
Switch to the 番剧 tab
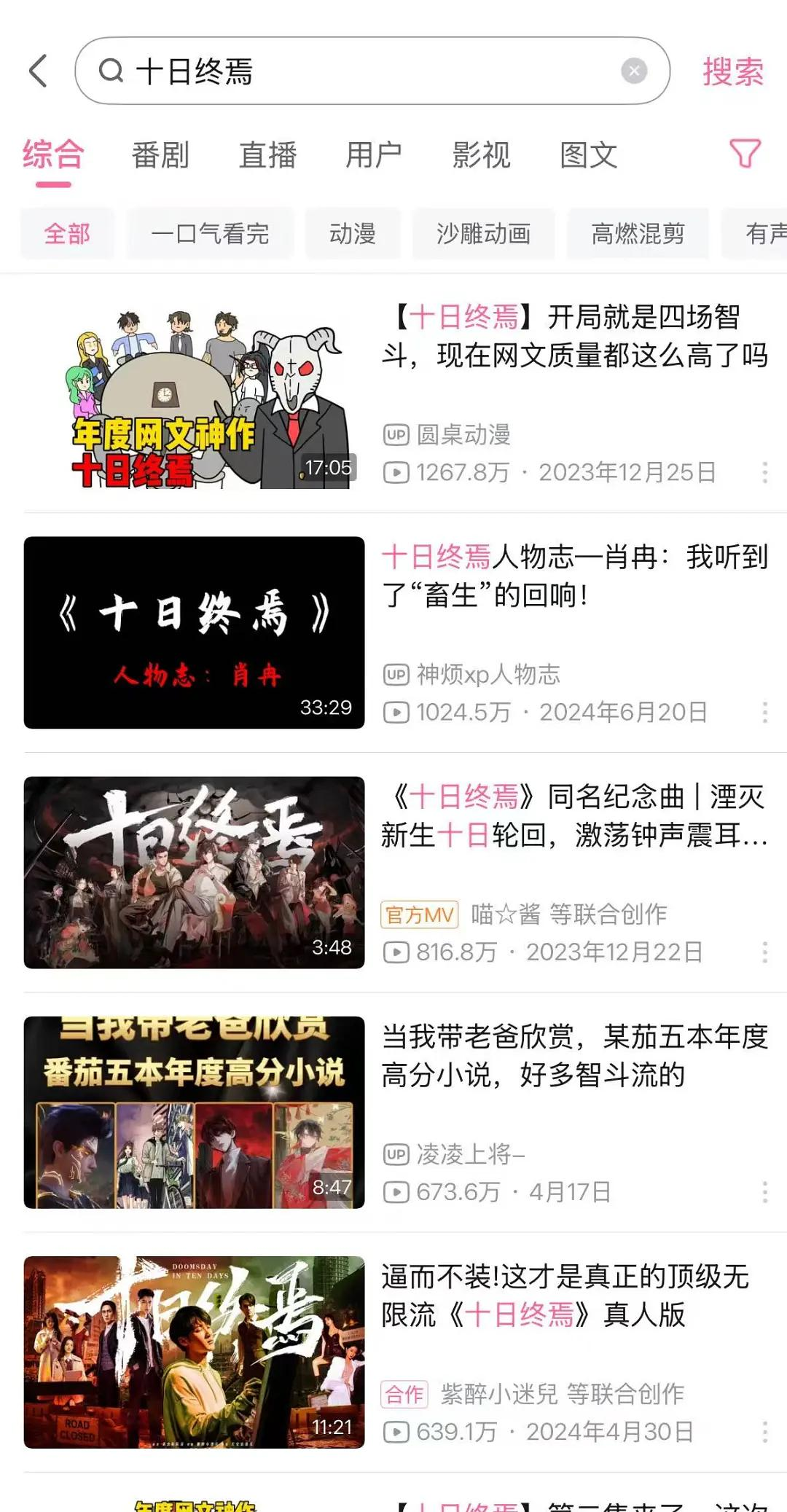tap(160, 155)
